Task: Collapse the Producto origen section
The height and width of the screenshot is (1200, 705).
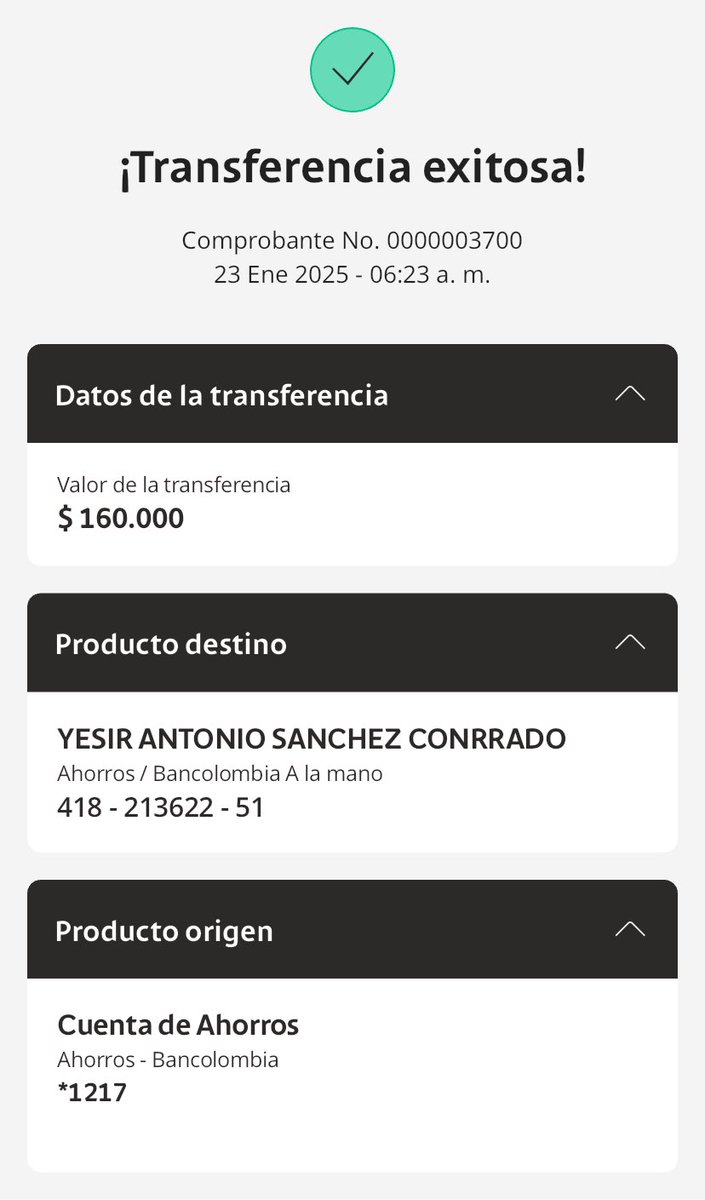Action: click(630, 930)
